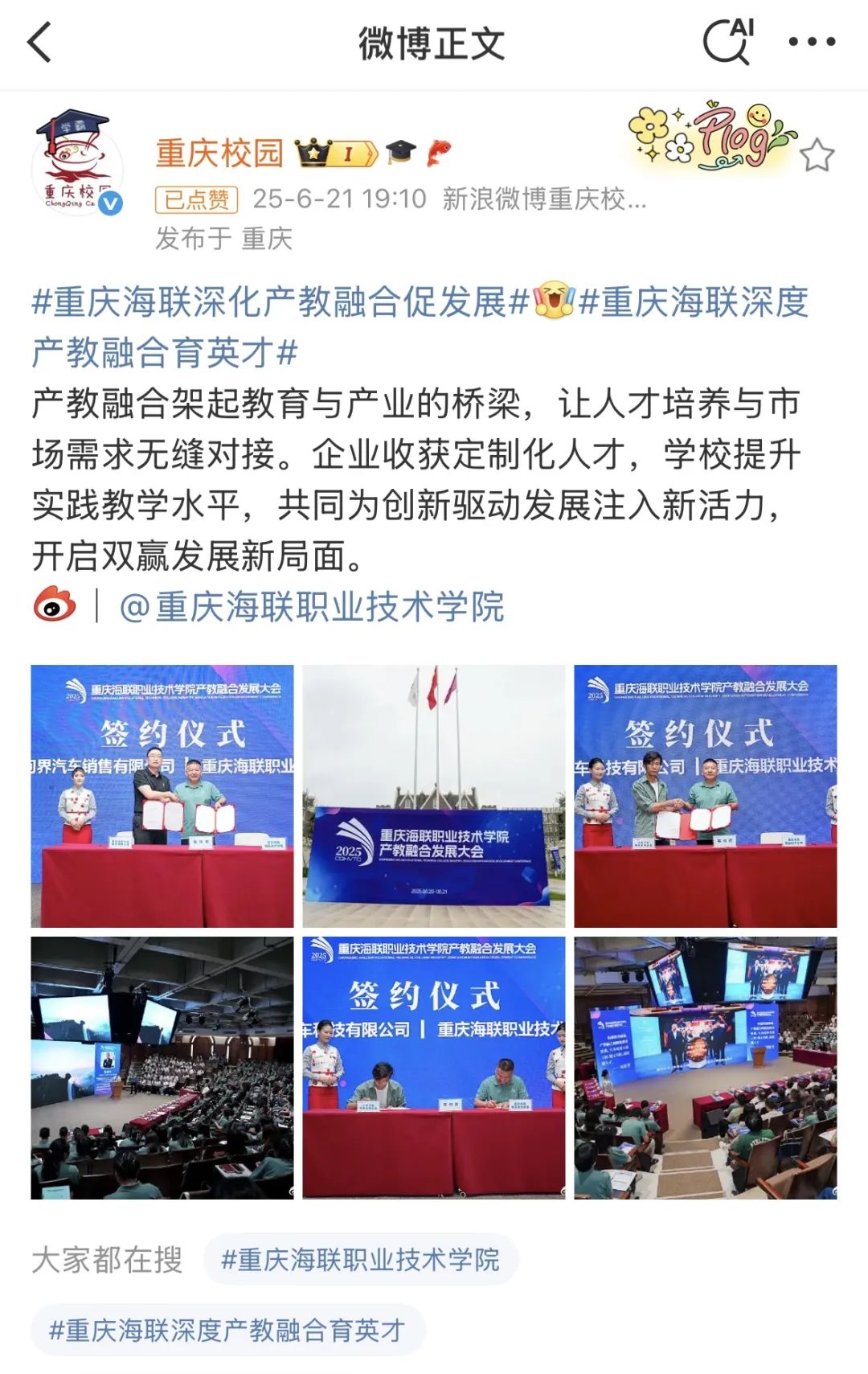View the outdoor flagpoles conference sign photo

pyautogui.click(x=434, y=796)
